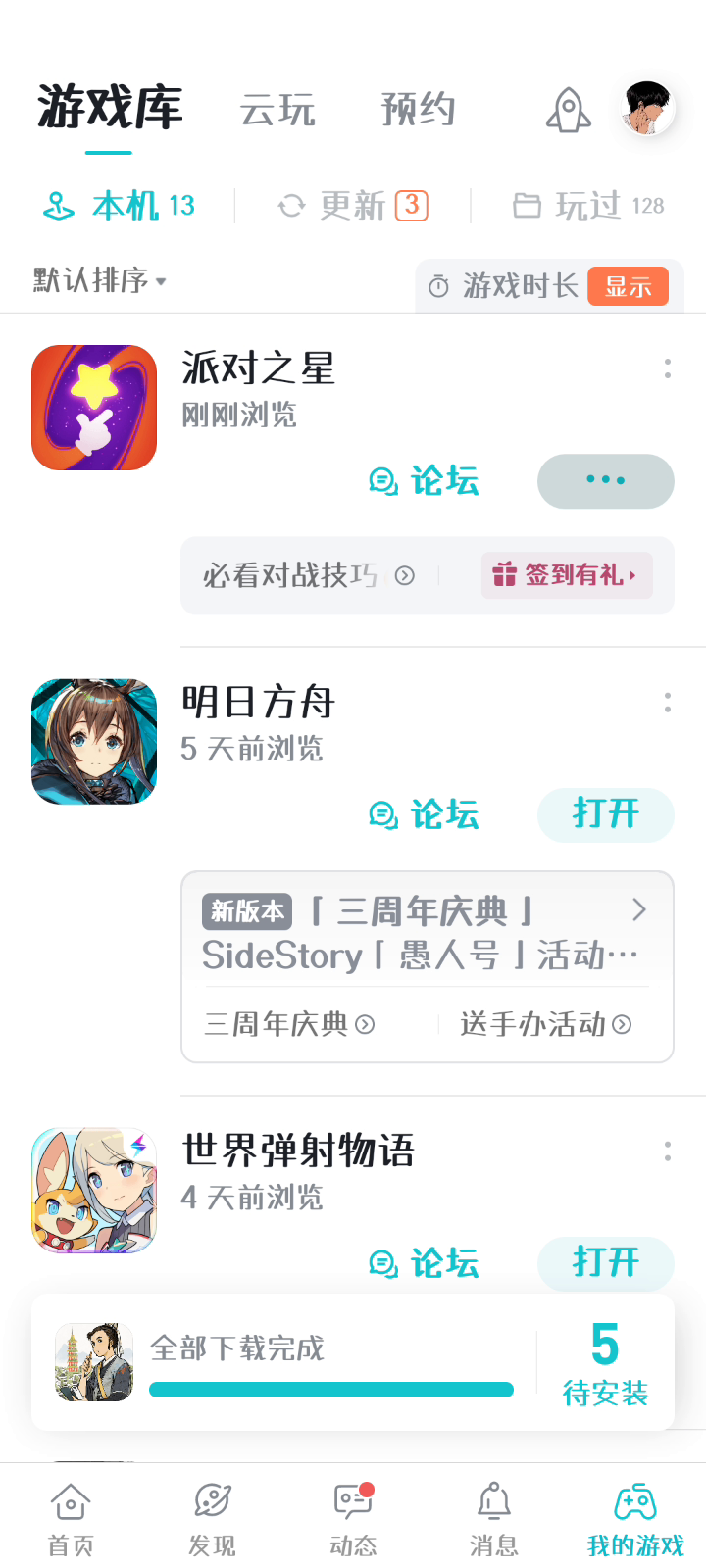The image size is (706, 1568).
Task: Open the 论坛 forum for 世界弹射物语
Action: [425, 1263]
